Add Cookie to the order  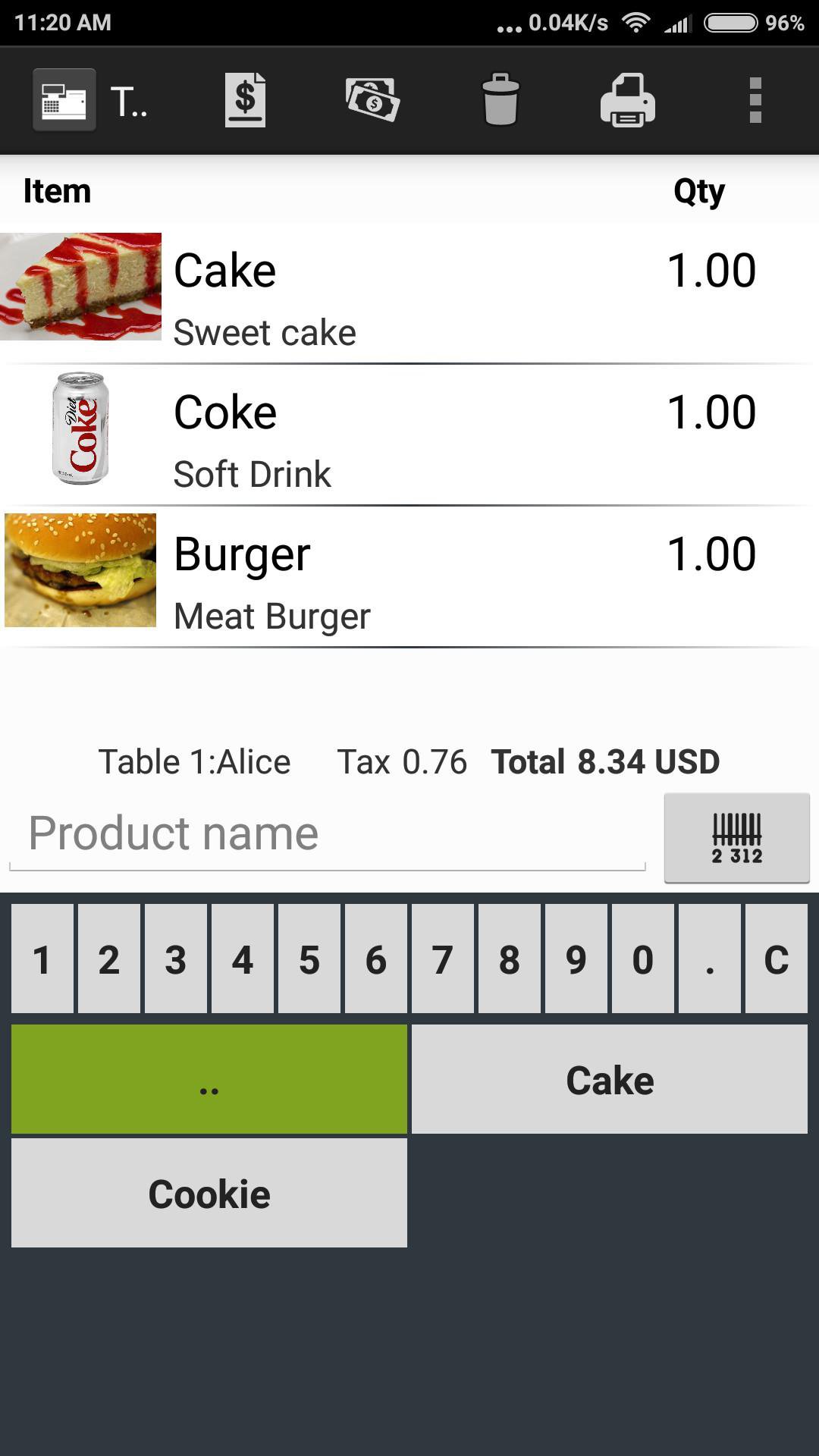tap(209, 1193)
